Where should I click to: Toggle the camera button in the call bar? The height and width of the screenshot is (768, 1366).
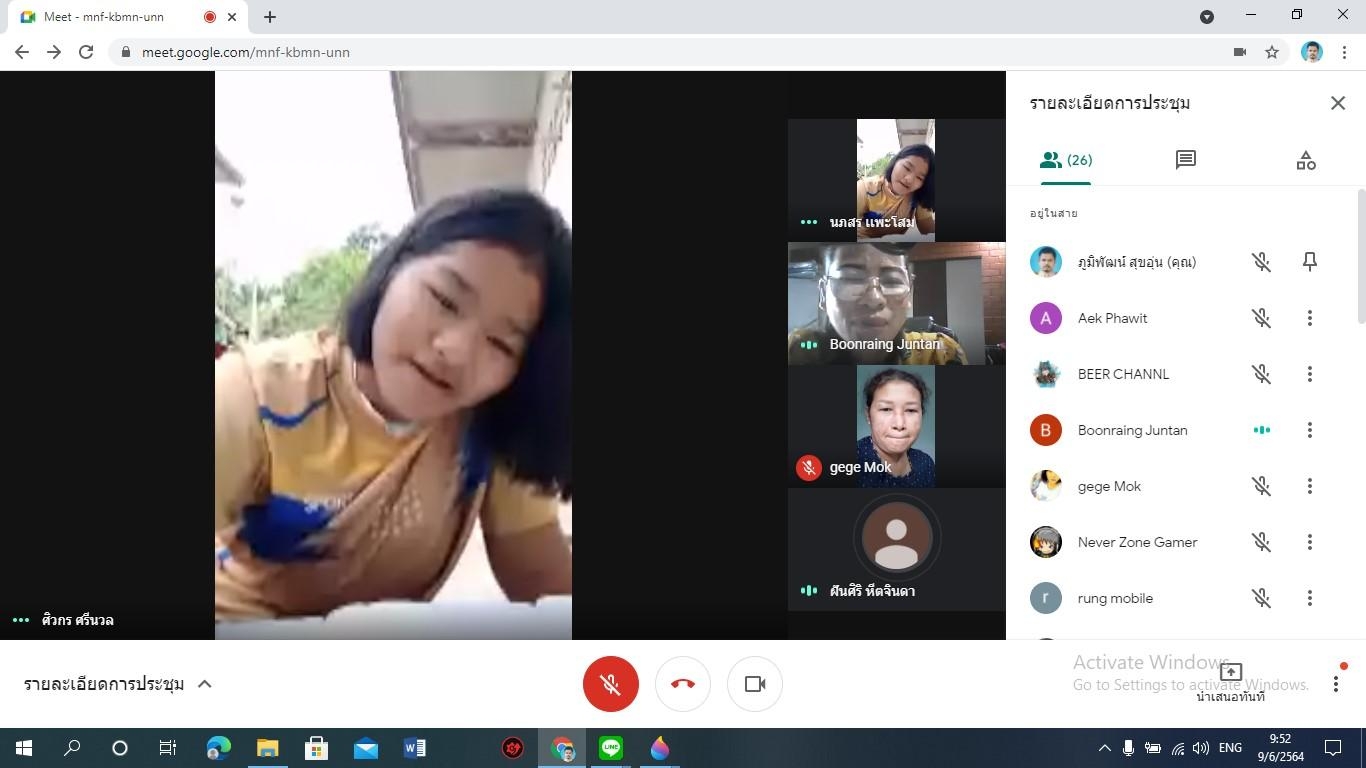point(755,684)
